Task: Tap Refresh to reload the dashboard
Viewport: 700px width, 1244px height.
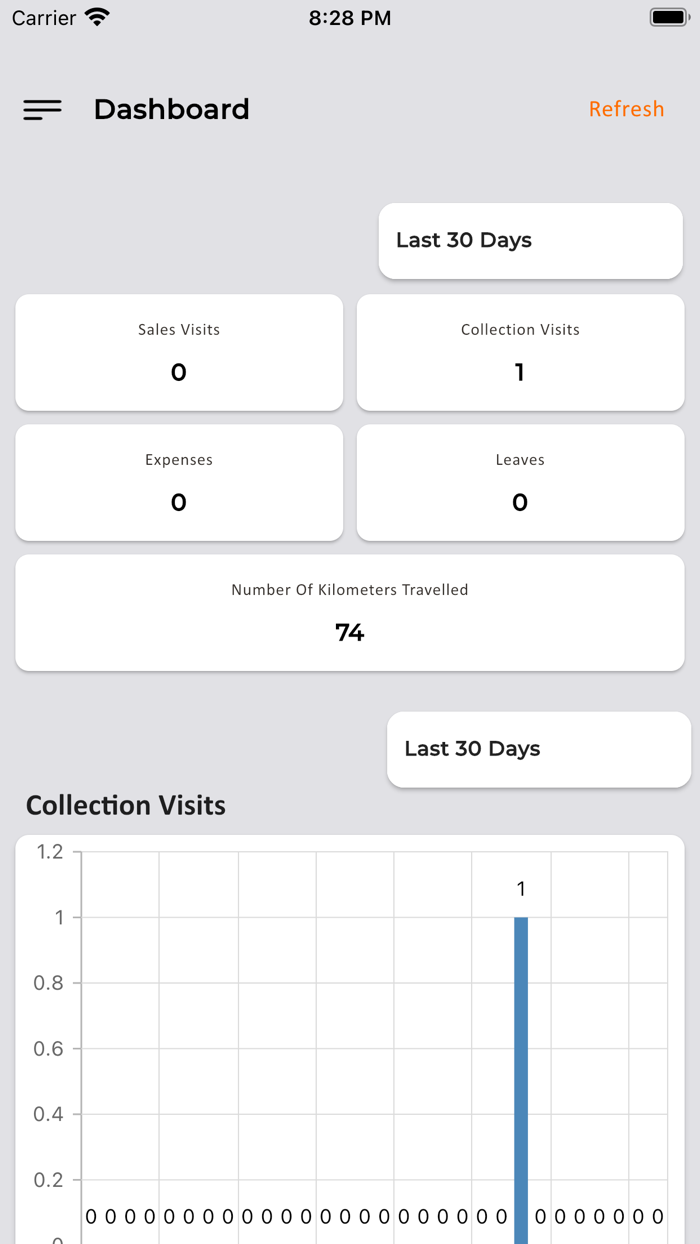Action: 626,109
